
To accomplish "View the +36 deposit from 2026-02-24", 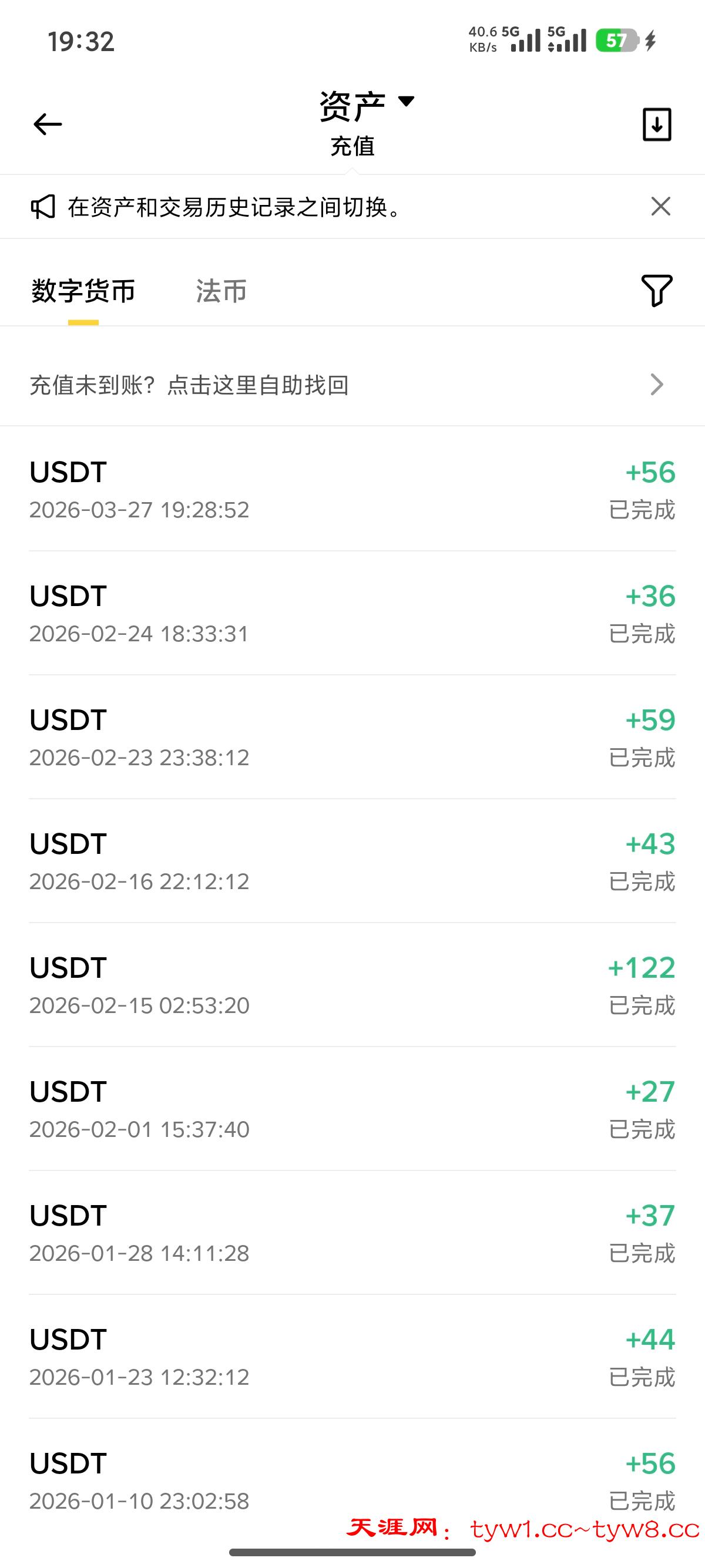I will tap(352, 614).
